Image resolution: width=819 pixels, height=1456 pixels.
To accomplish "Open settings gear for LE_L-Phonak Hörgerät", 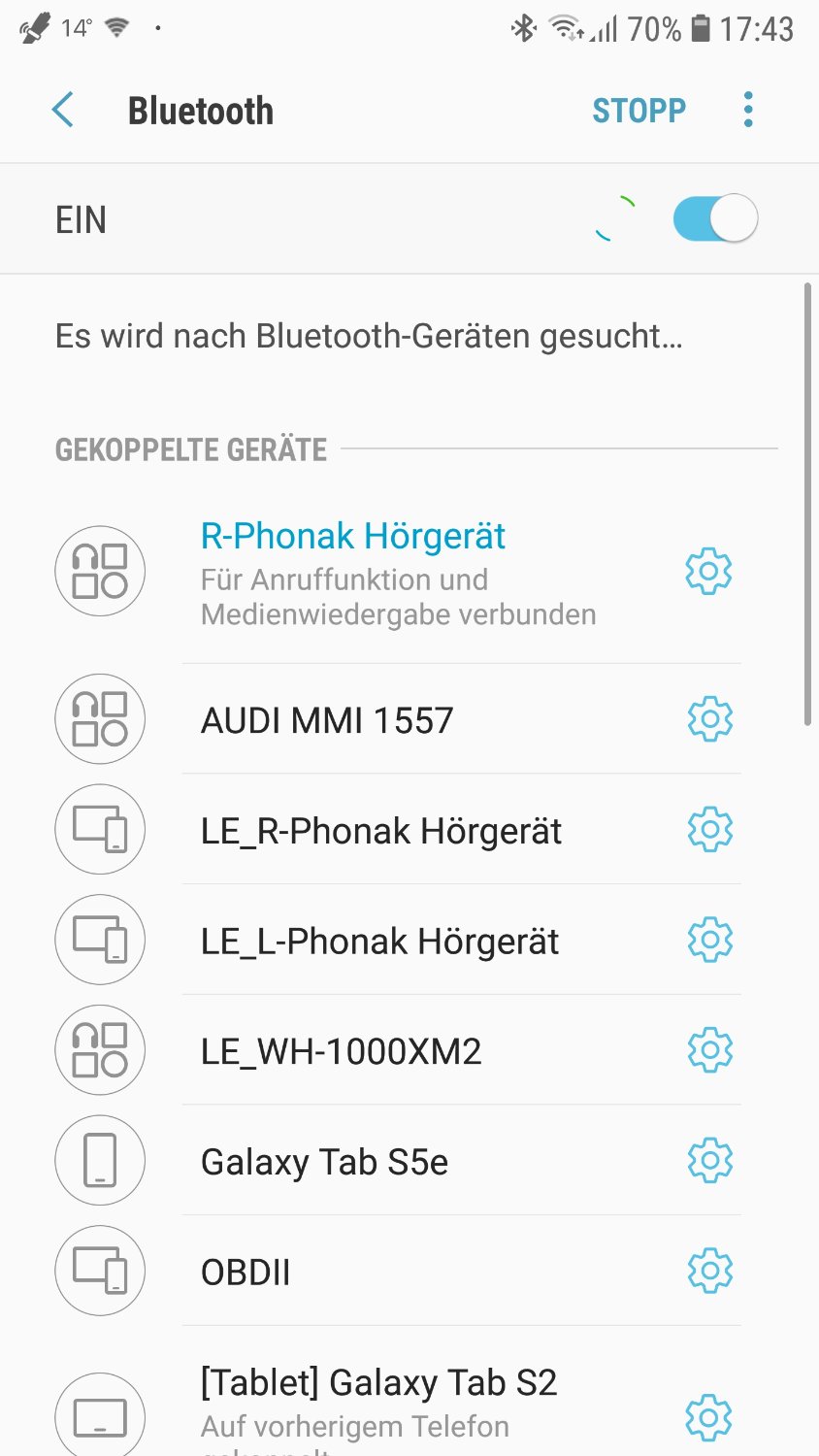I will [x=709, y=940].
